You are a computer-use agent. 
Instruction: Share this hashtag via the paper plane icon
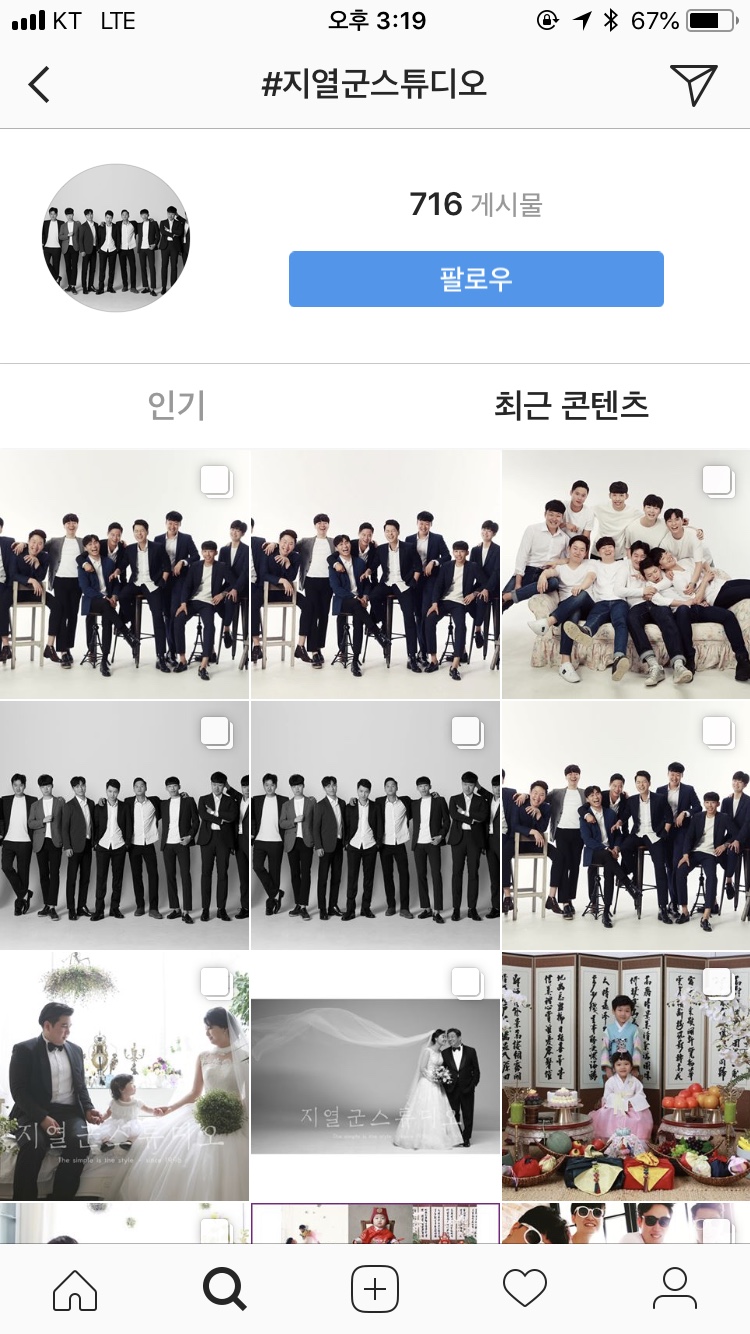tap(693, 85)
